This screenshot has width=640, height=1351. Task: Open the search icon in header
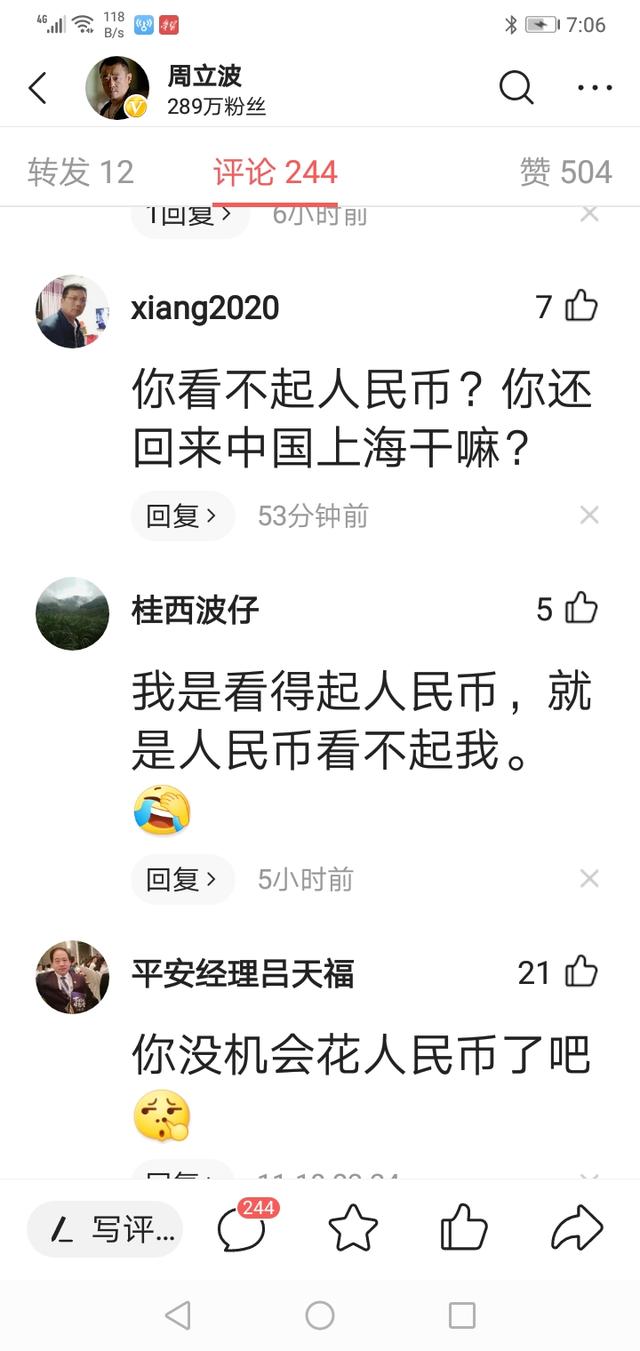pos(516,89)
